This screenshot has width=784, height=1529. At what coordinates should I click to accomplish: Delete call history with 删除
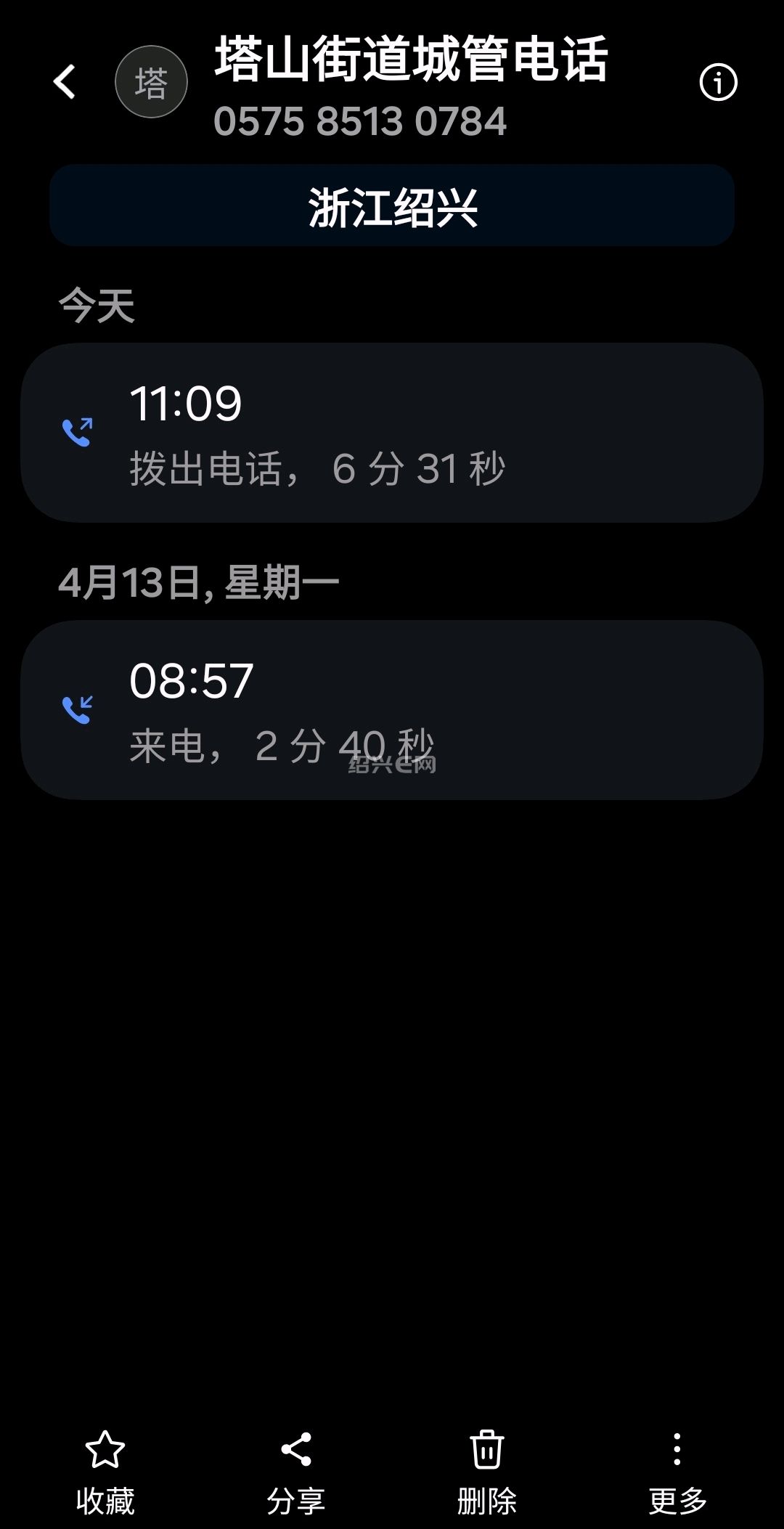click(486, 1472)
